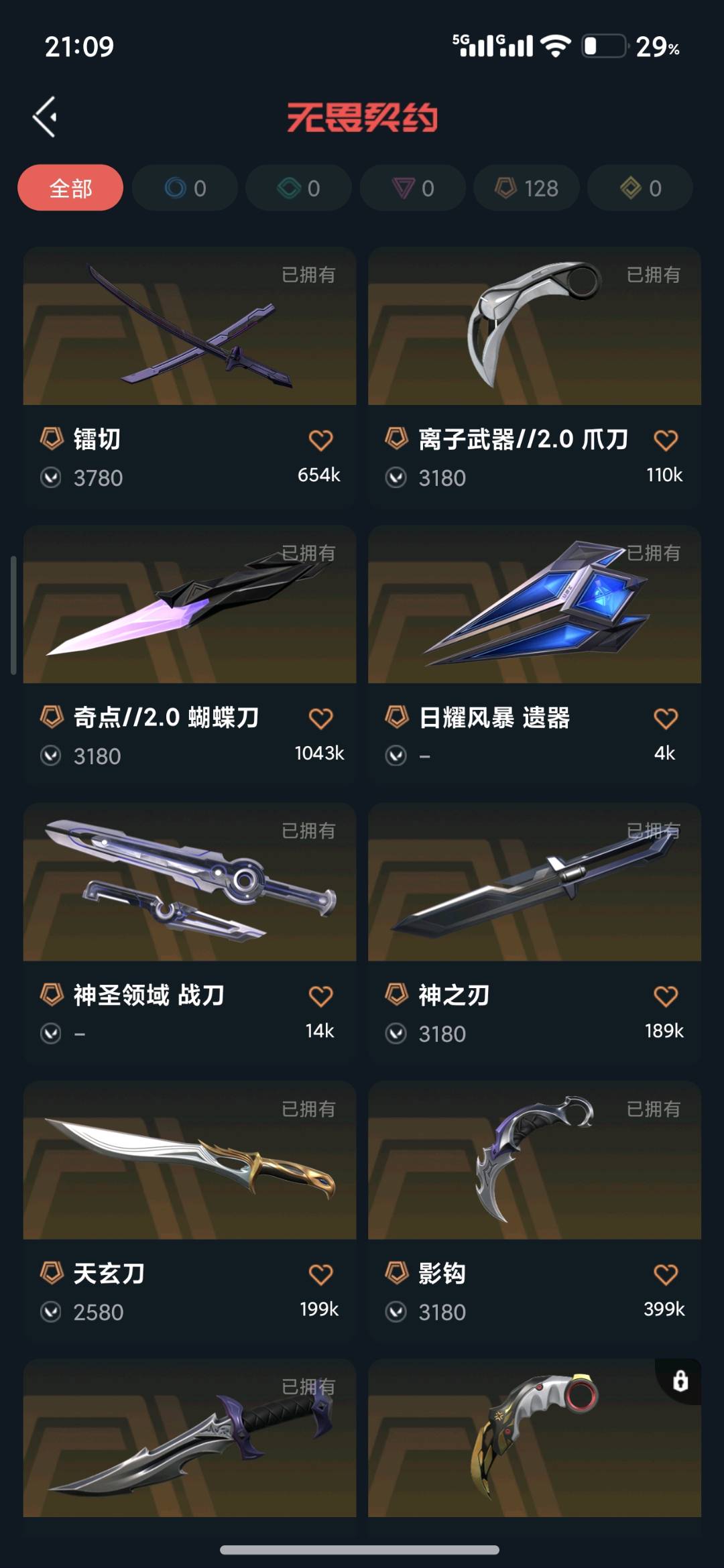Image resolution: width=724 pixels, height=1568 pixels.
Task: Open the locked karambit skin card
Action: [534, 1438]
